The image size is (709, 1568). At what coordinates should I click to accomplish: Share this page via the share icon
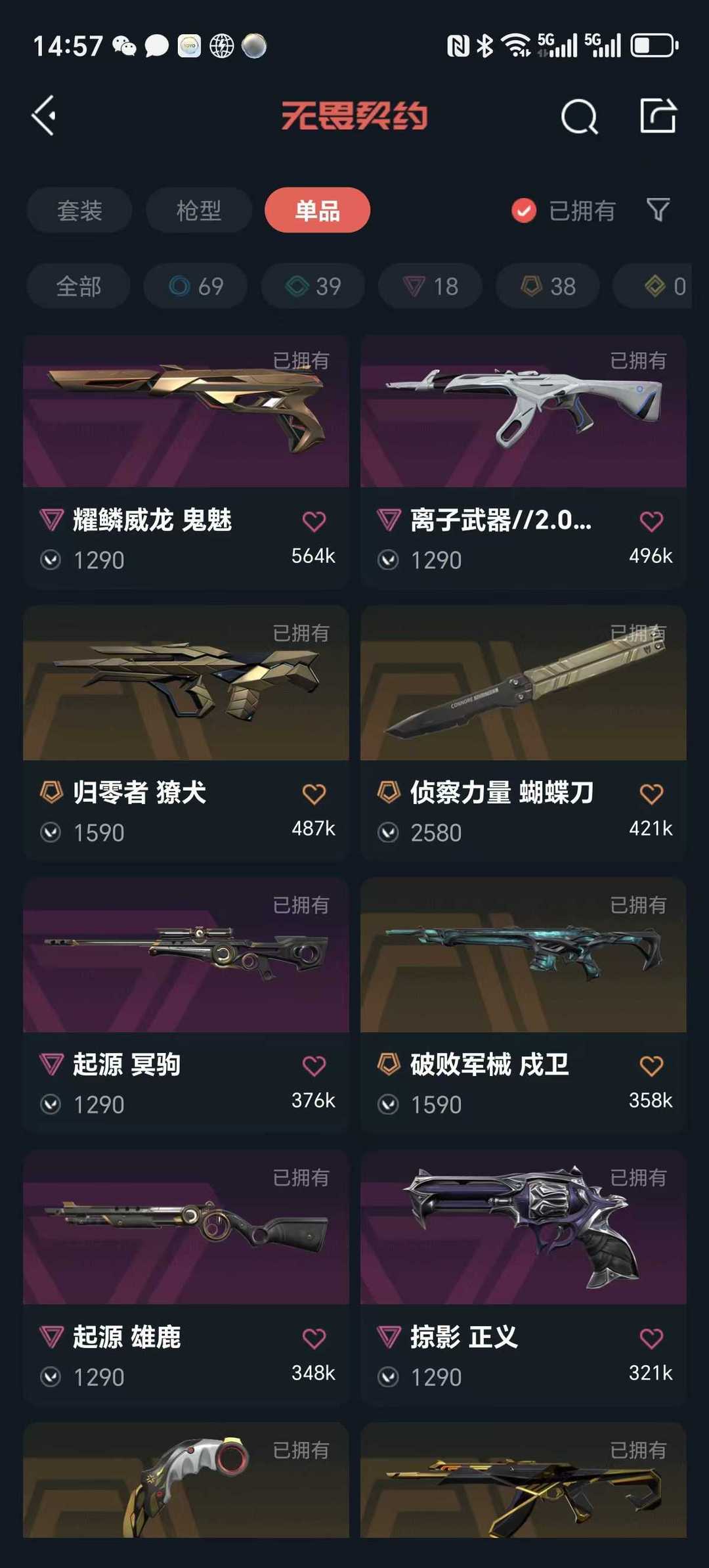click(658, 116)
